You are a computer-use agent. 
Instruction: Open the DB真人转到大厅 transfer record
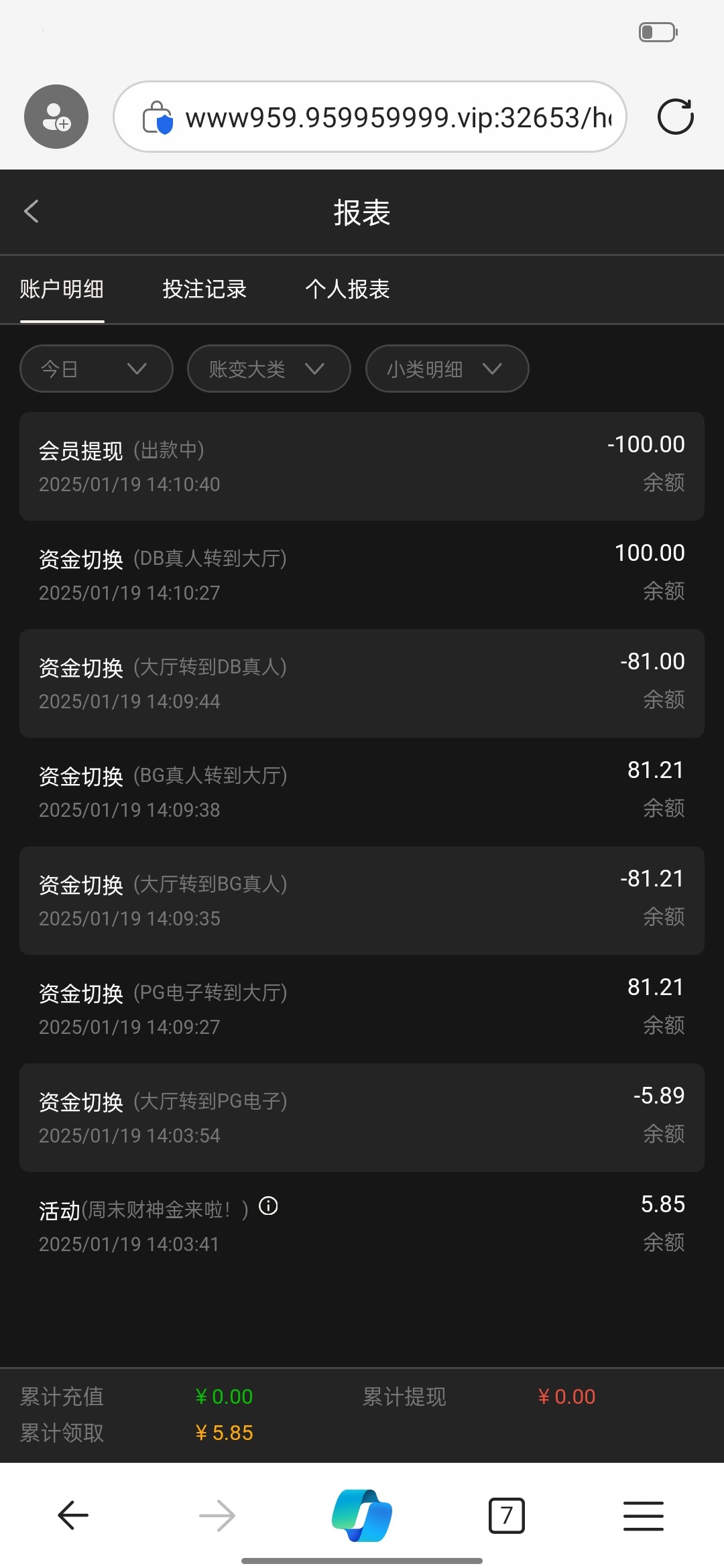click(x=362, y=575)
